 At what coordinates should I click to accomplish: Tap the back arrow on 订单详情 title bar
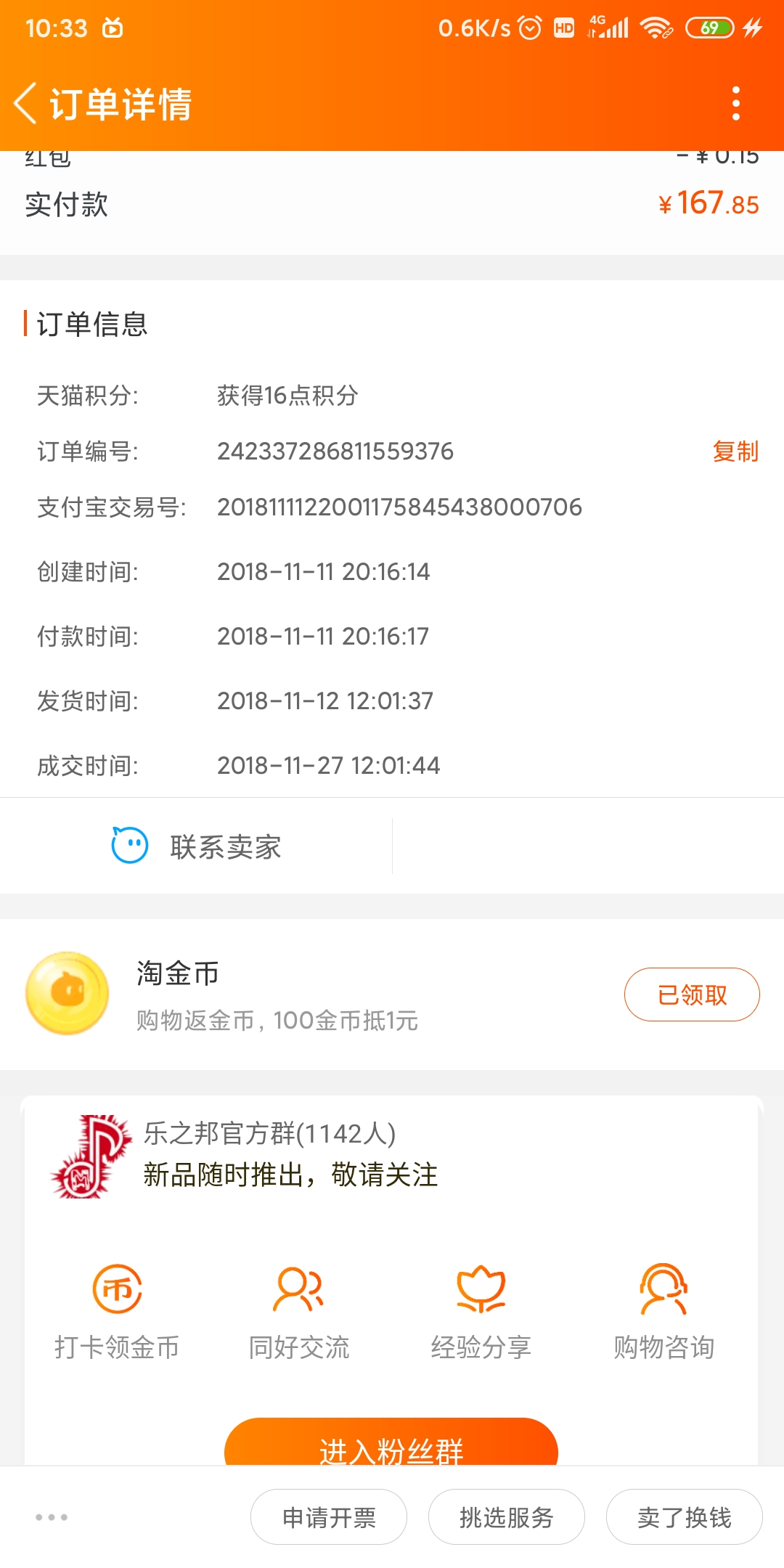27,103
